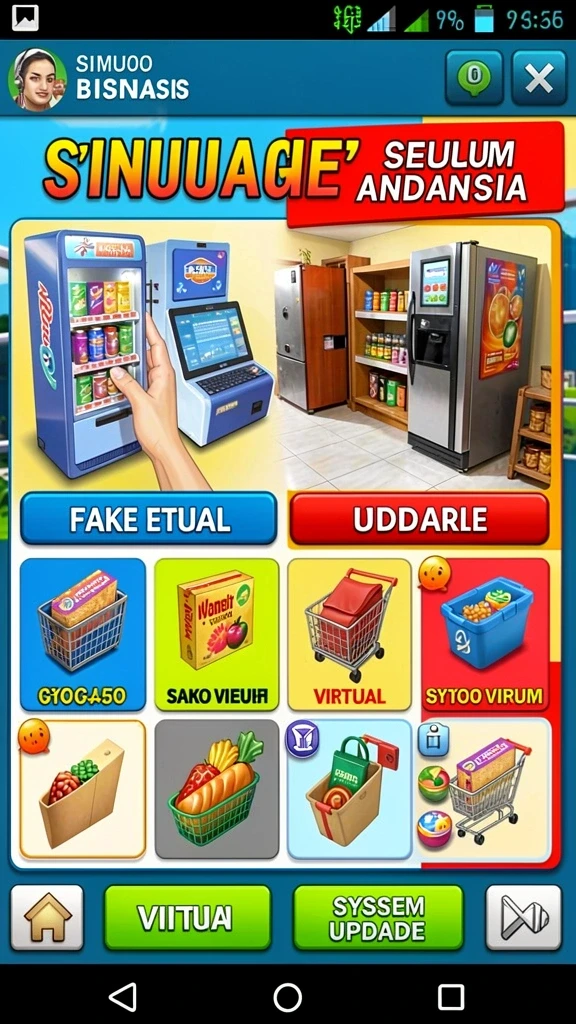Screen dimensions: 576x1024
Task: Go to the home screen via house button
Action: pos(47,917)
